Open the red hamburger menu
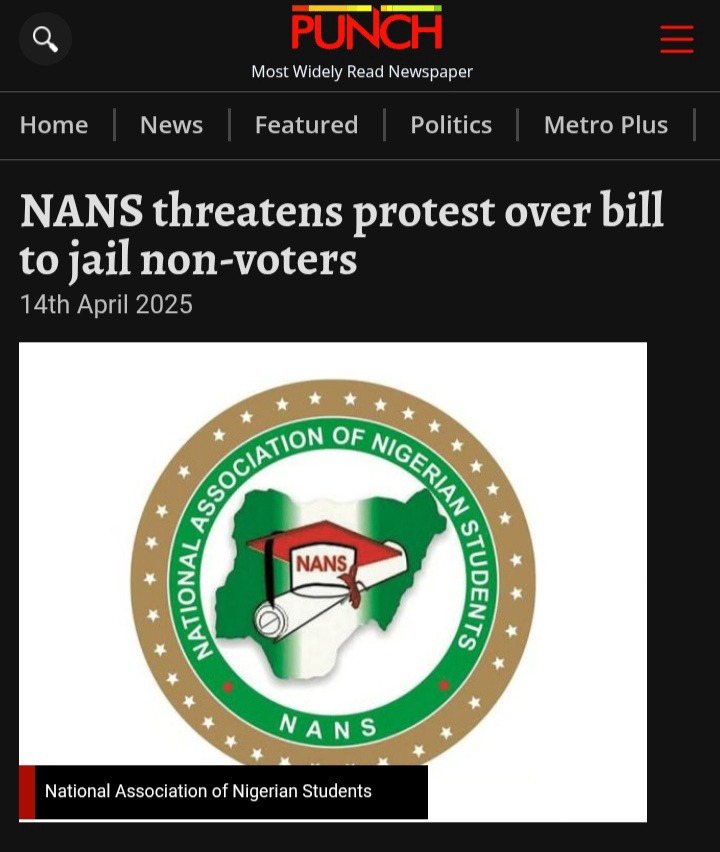The height and width of the screenshot is (852, 720). 677,40
